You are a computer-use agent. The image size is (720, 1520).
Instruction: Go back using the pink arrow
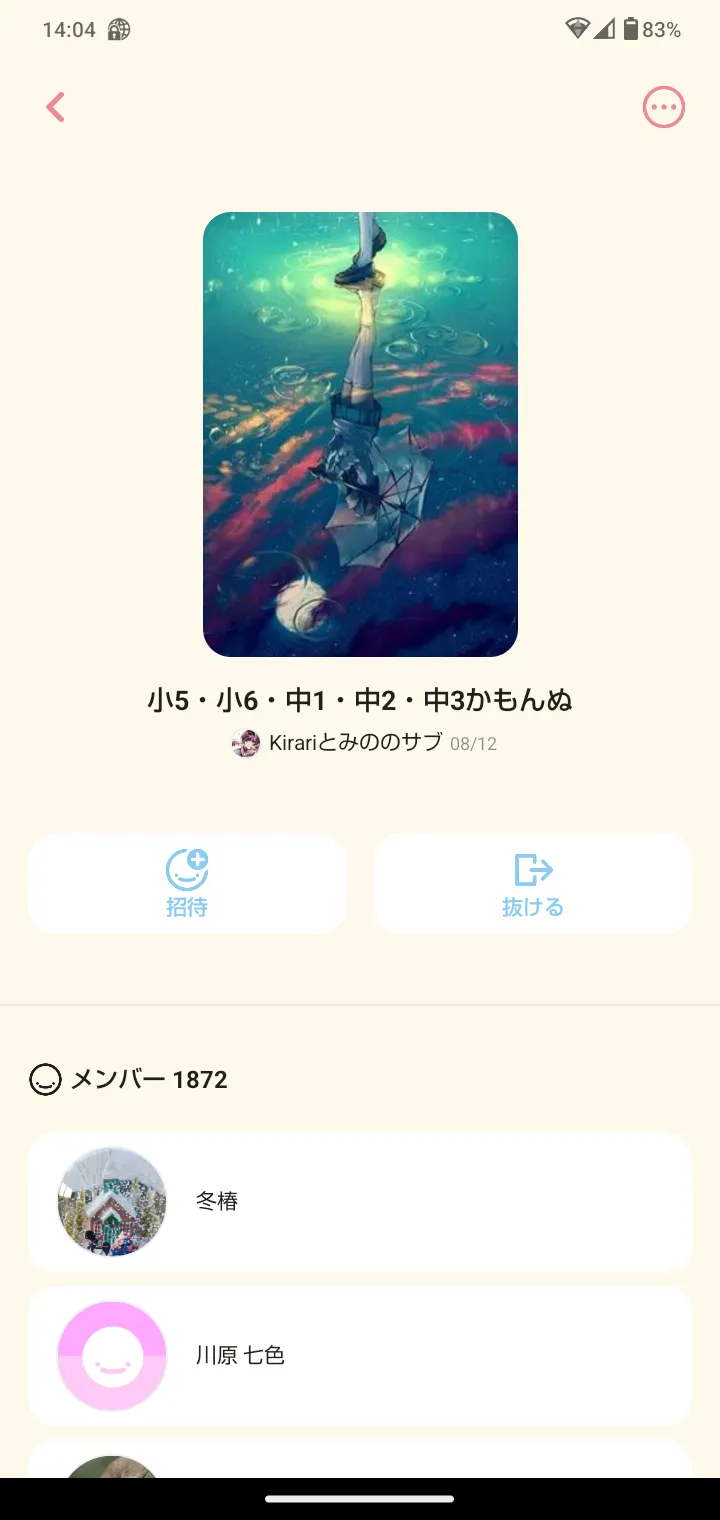56,107
